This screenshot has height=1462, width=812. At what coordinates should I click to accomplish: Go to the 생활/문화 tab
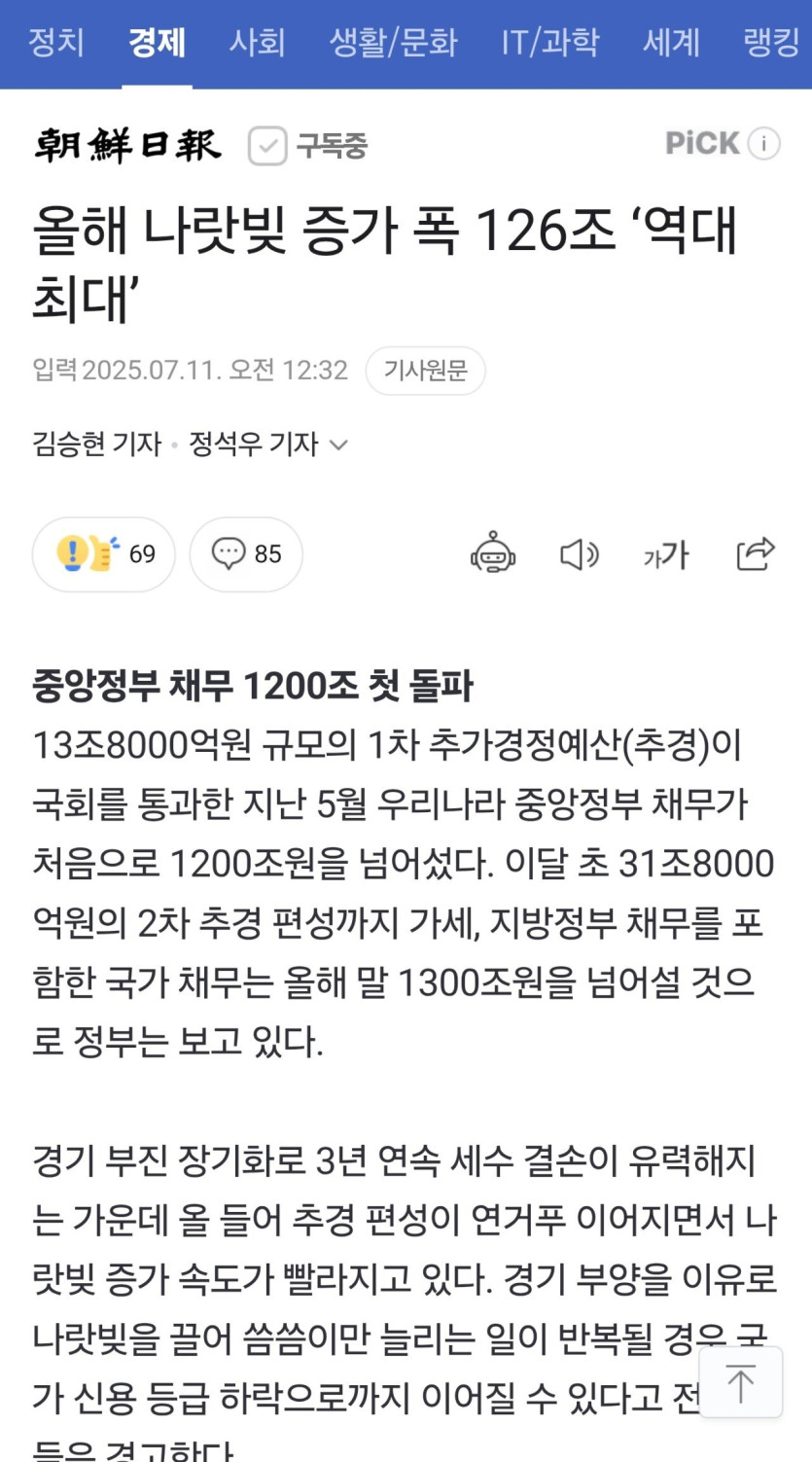coord(394,43)
